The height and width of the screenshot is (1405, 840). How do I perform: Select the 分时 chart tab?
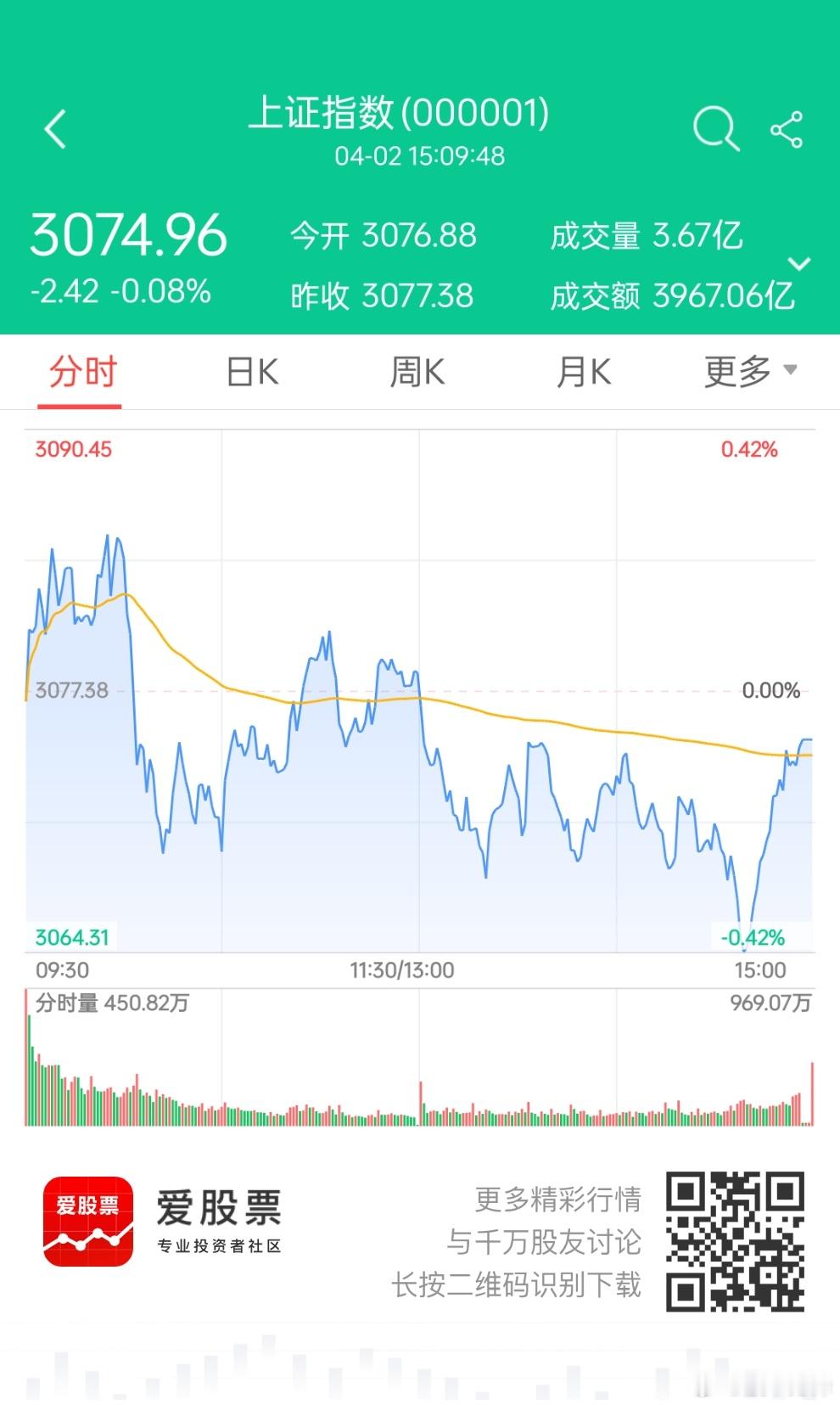[81, 372]
